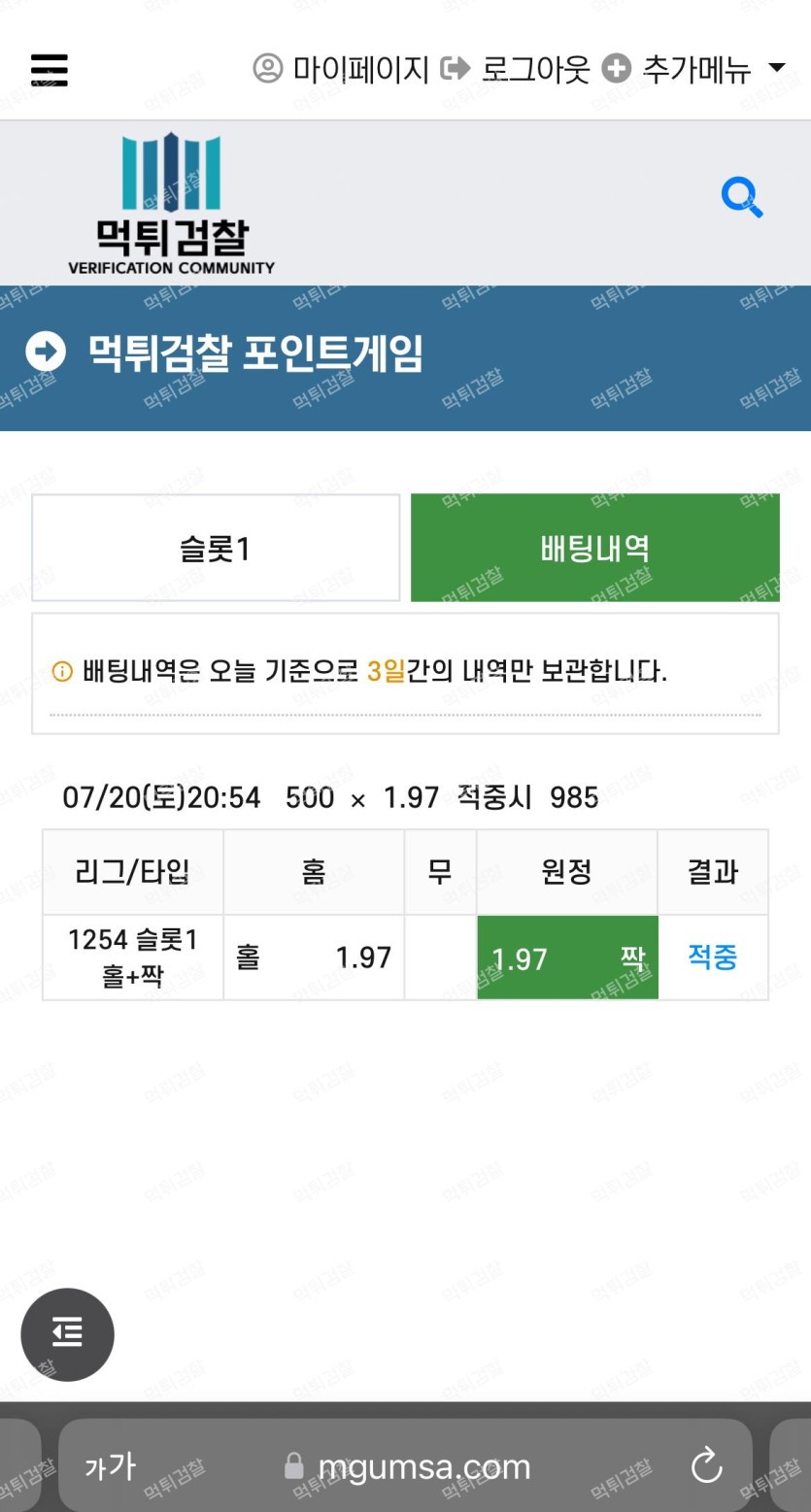Tap 로그아웃 to sign out
The width and height of the screenshot is (811, 1512).
515,69
